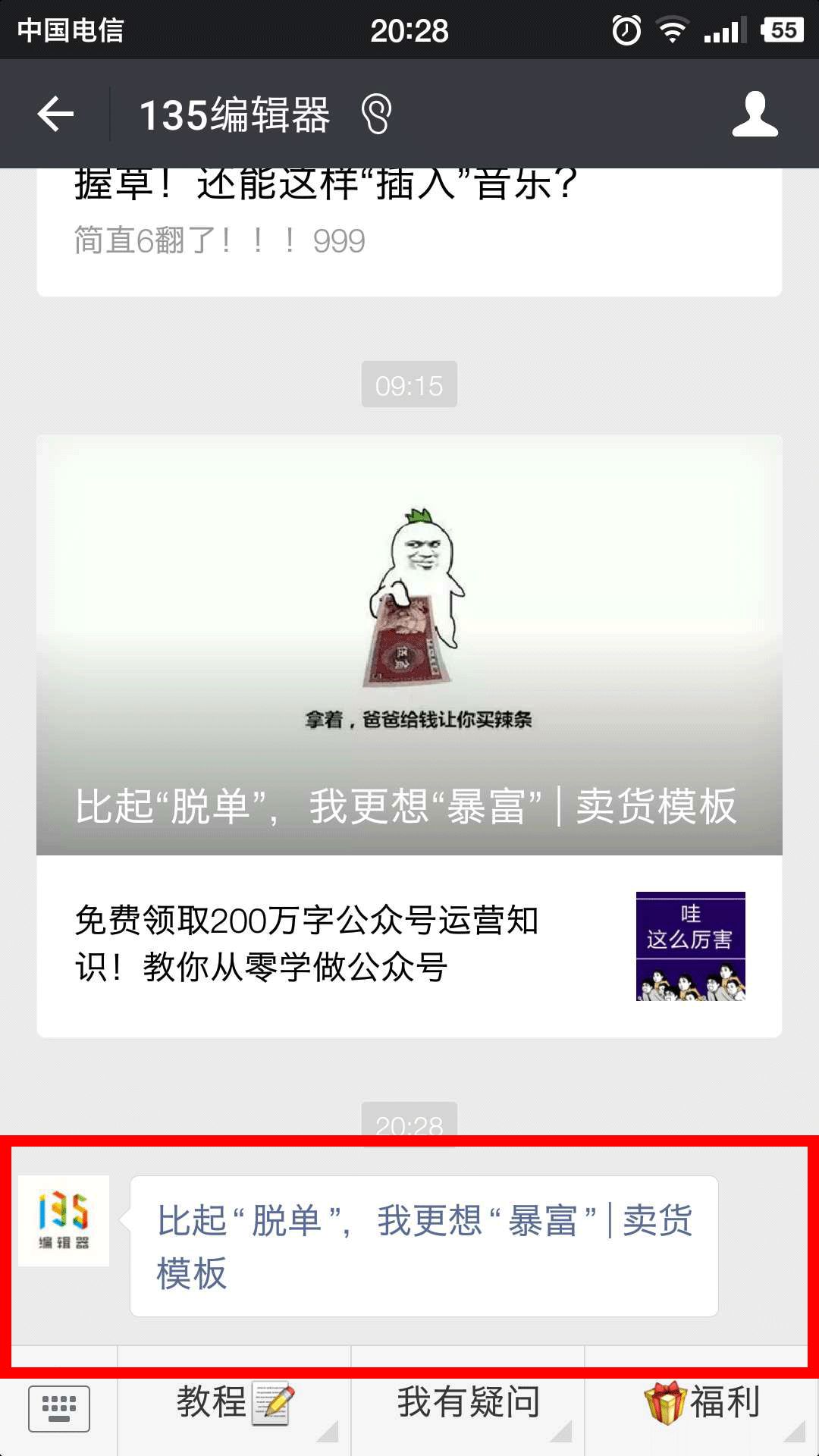Open the 卖货模板 featured article card
819x1456 pixels.
click(409, 645)
